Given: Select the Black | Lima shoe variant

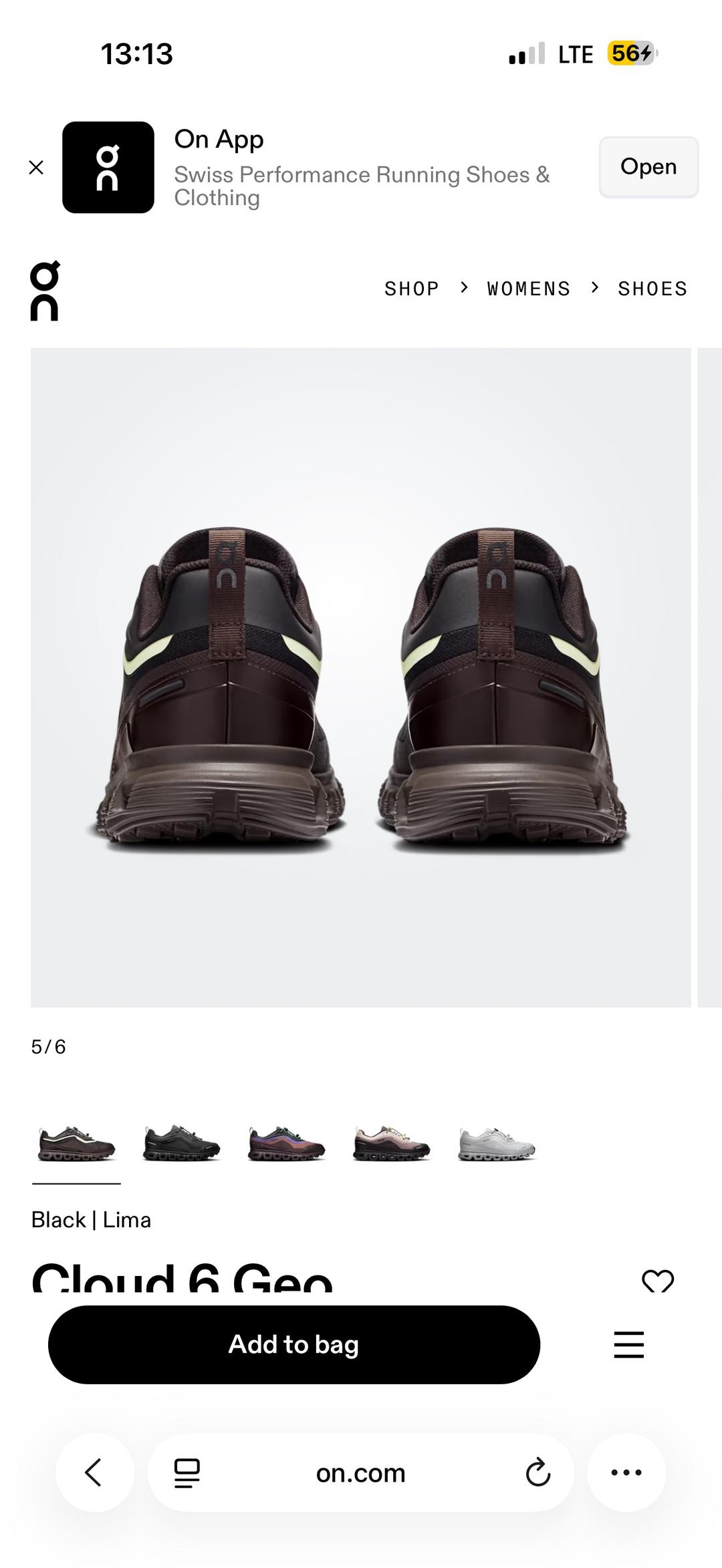Looking at the screenshot, I should pos(76,1143).
